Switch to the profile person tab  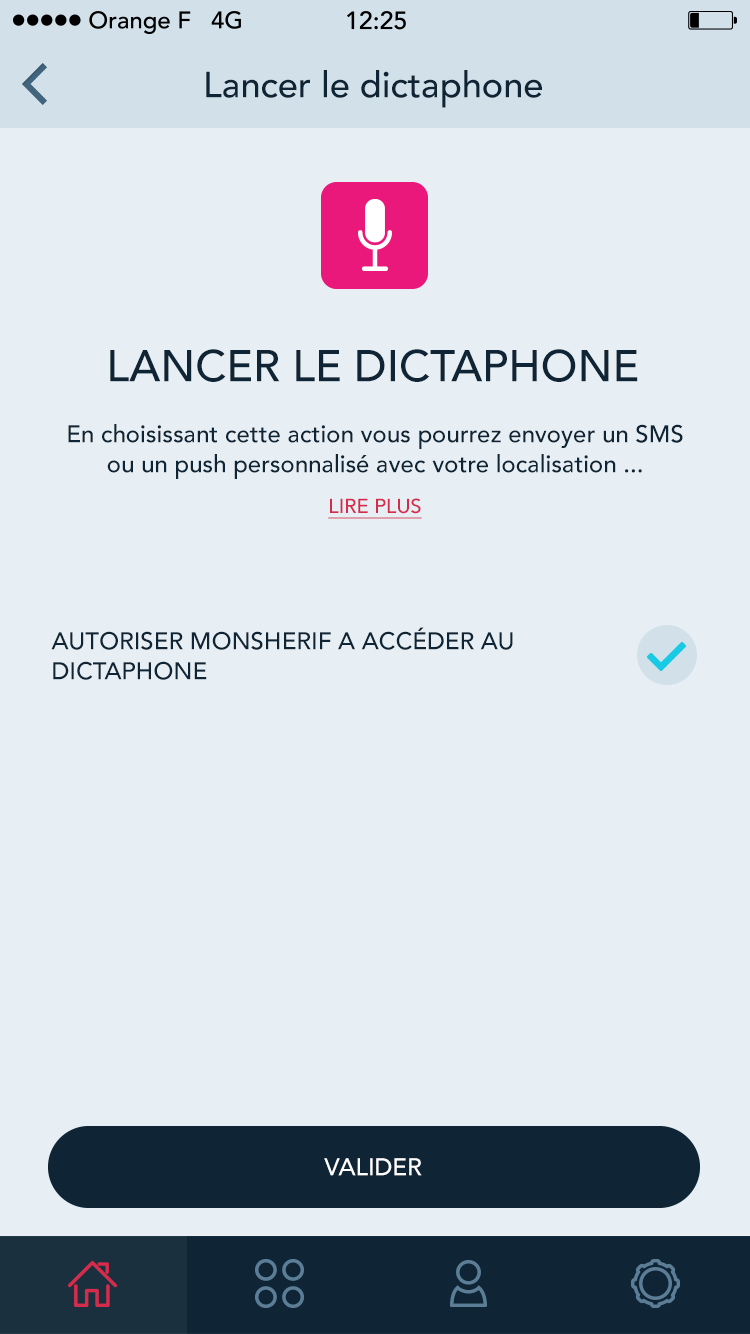(x=468, y=1284)
